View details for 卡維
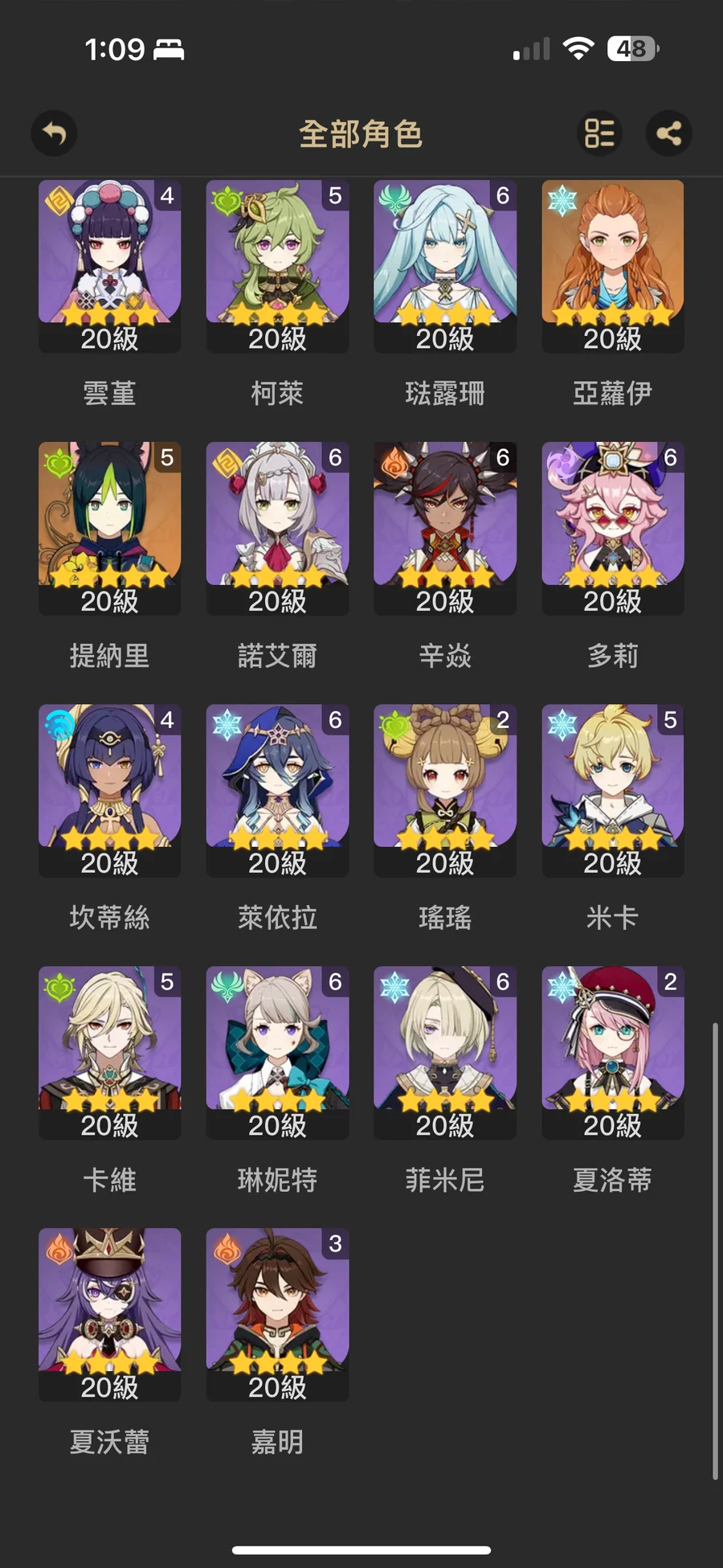Viewport: 723px width, 1568px height. [110, 1052]
